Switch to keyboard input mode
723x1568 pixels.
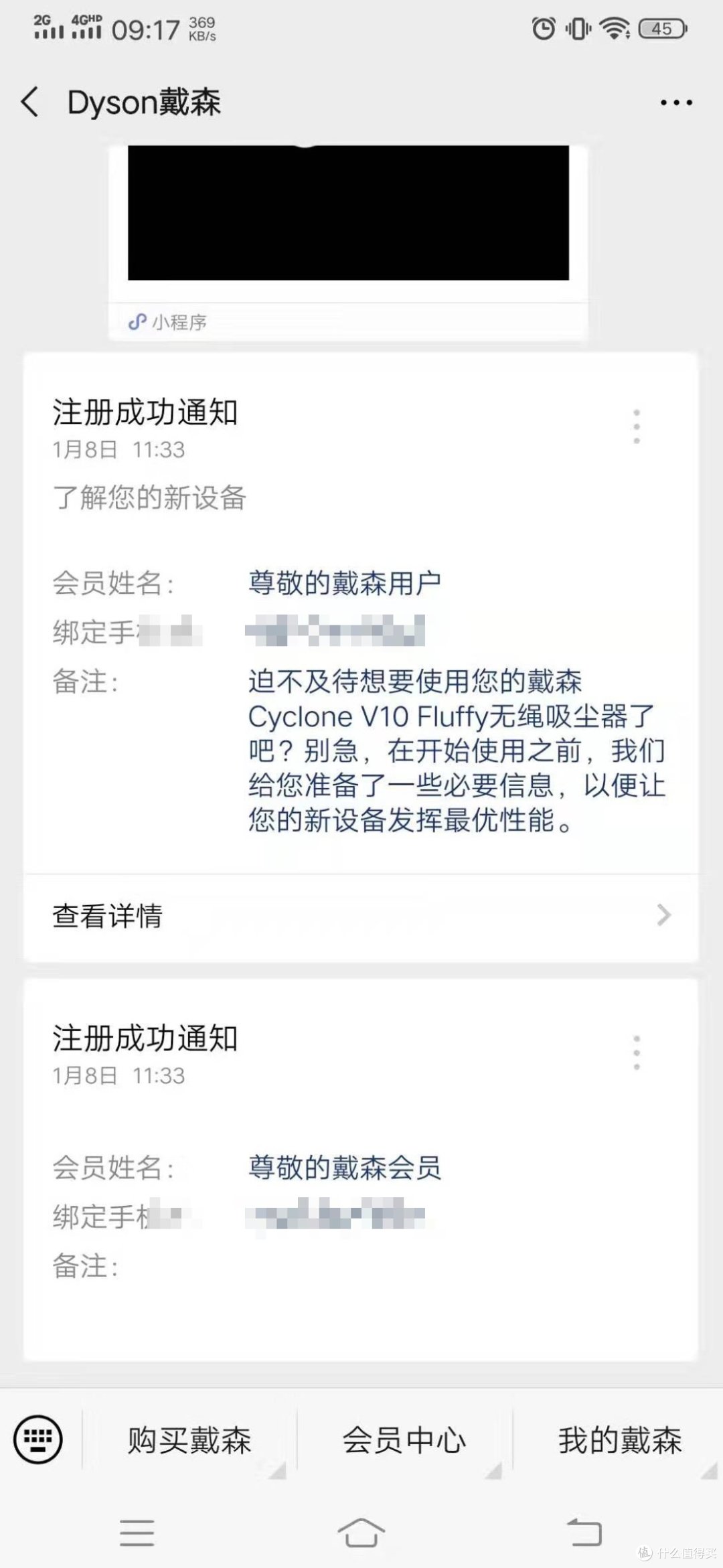pyautogui.click(x=38, y=1439)
